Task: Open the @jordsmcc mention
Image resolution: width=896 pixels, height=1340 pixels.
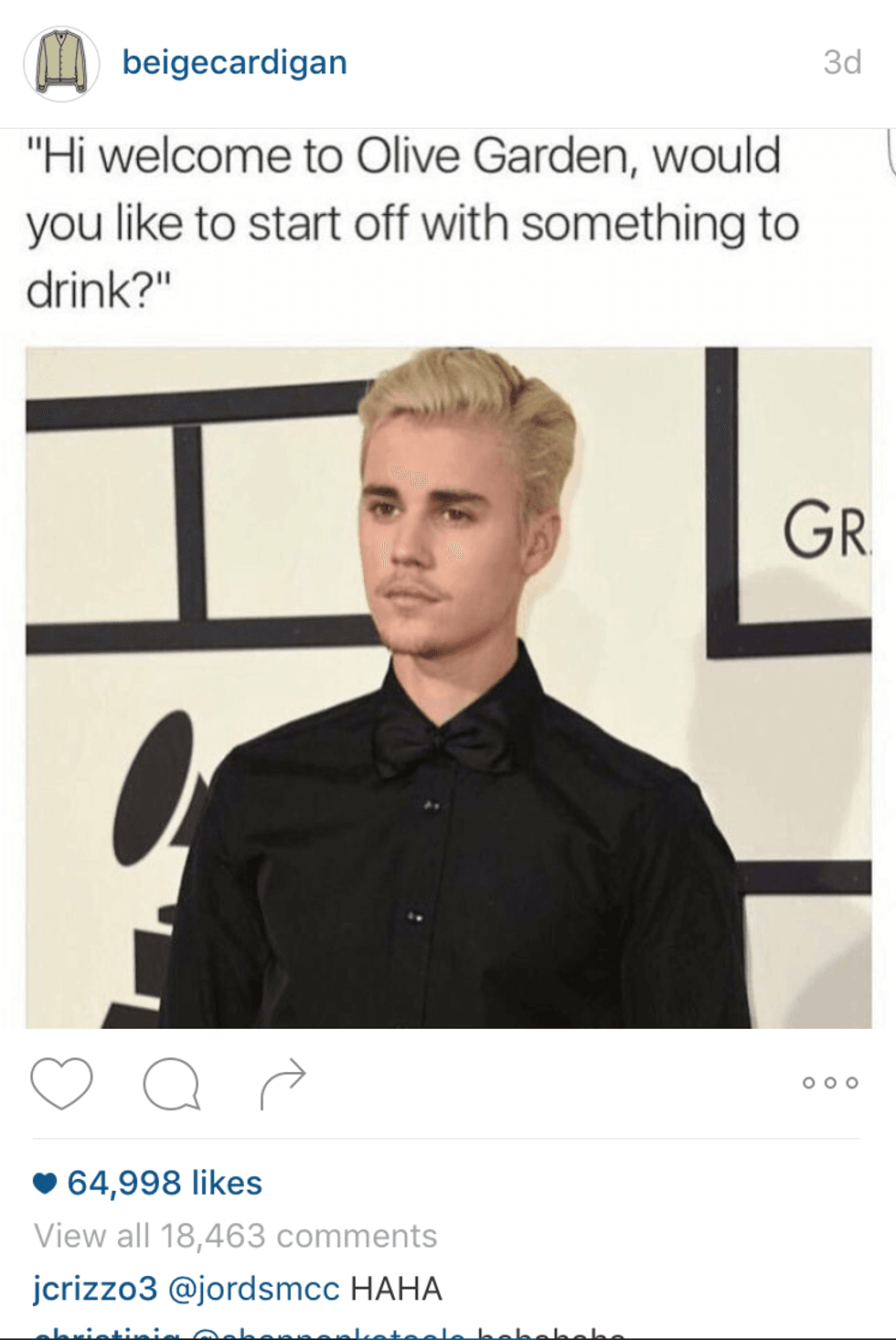Action: [254, 1289]
